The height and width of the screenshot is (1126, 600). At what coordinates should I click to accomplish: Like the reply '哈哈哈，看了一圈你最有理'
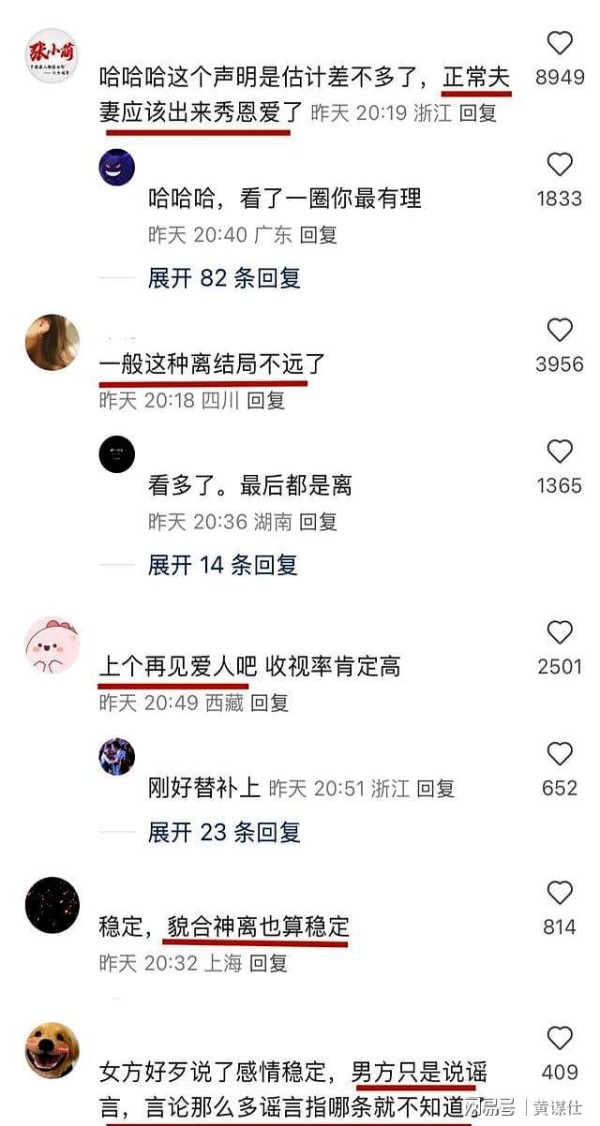pyautogui.click(x=560, y=165)
